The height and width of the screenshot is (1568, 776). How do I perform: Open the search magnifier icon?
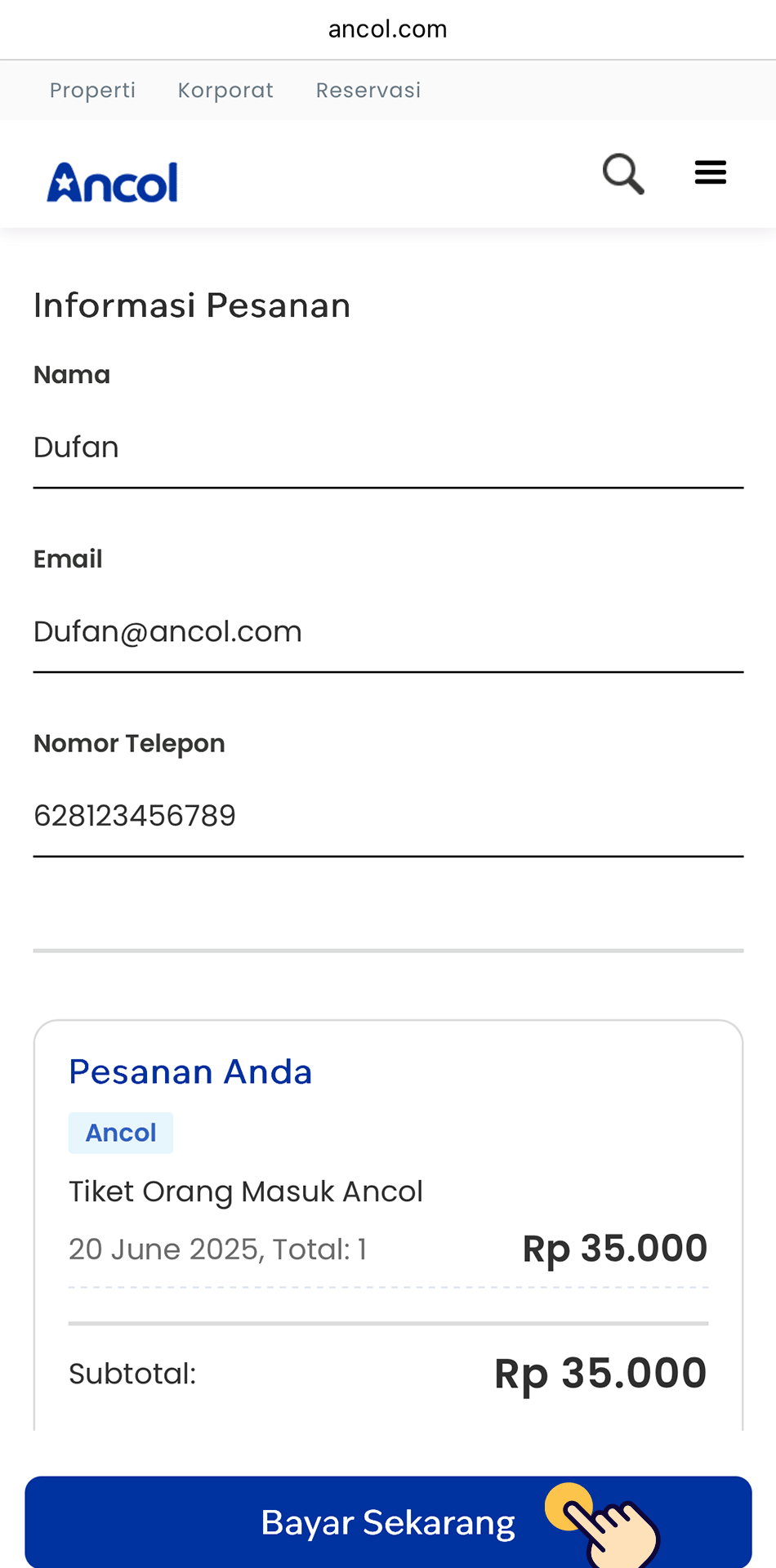623,173
